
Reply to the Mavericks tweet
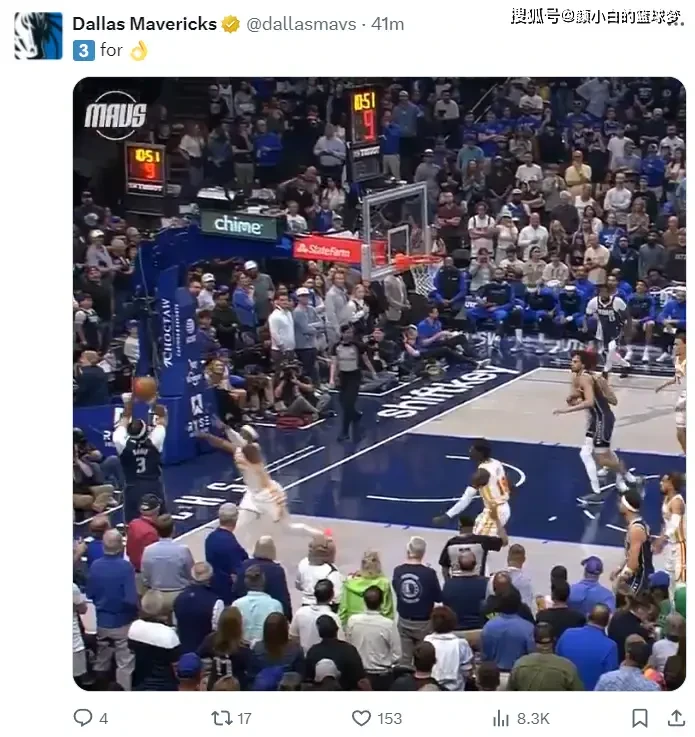[x=83, y=718]
